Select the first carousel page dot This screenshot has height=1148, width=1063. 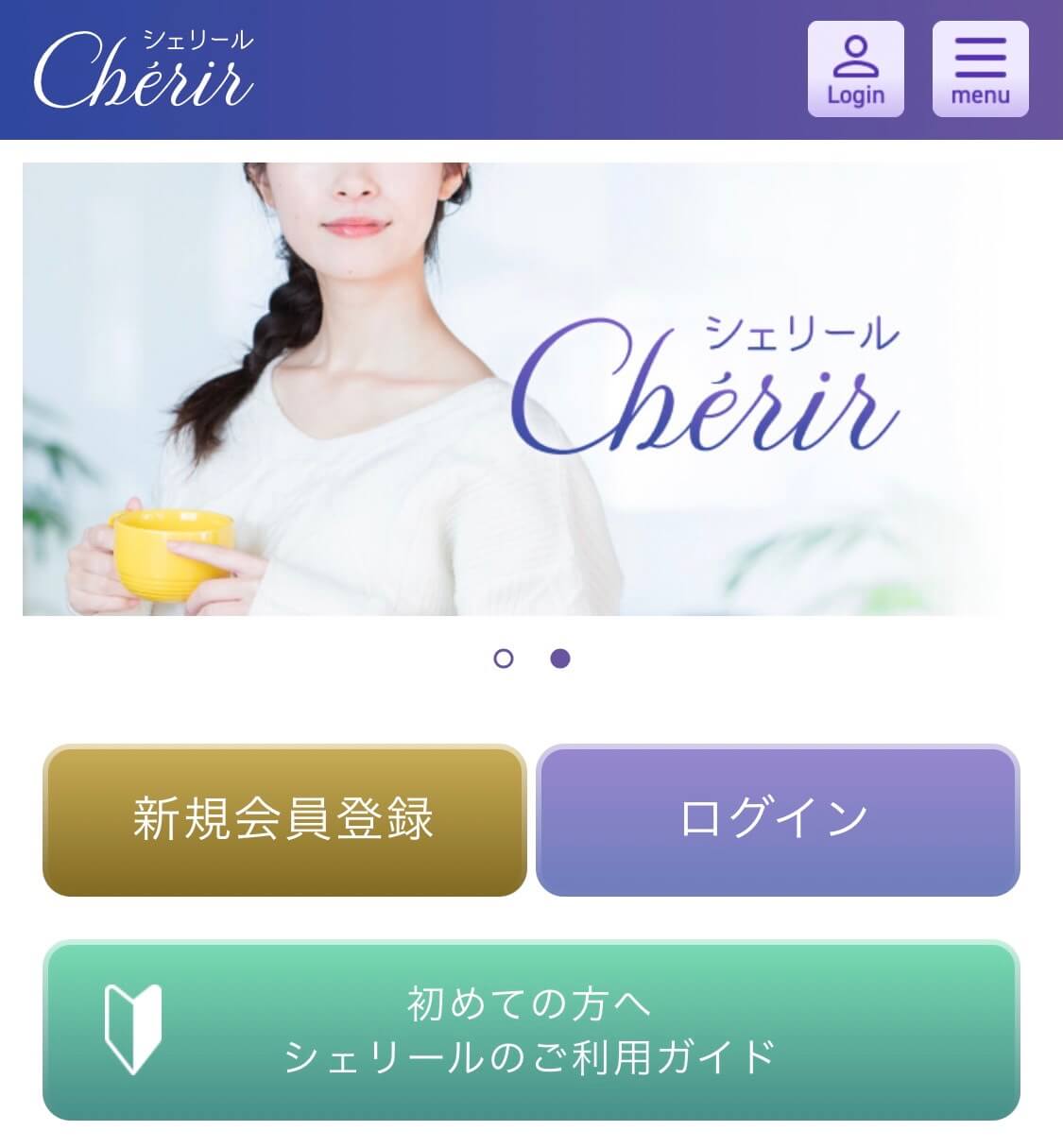[x=504, y=659]
